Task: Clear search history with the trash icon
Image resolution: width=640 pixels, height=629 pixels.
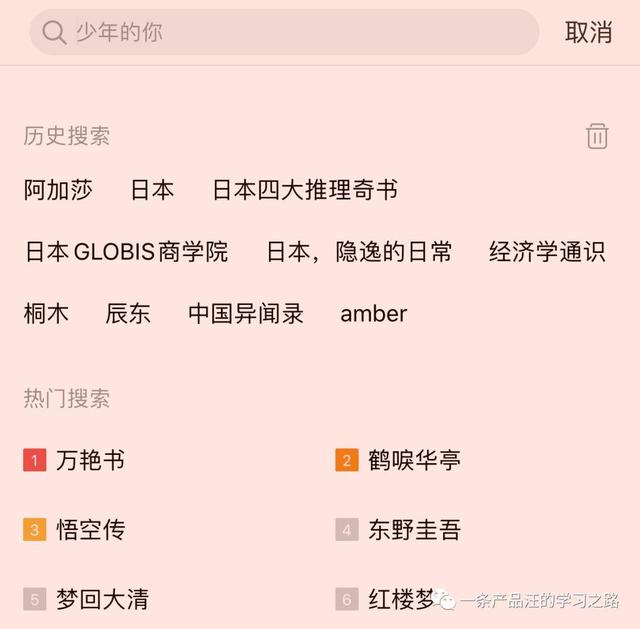Action: click(597, 136)
